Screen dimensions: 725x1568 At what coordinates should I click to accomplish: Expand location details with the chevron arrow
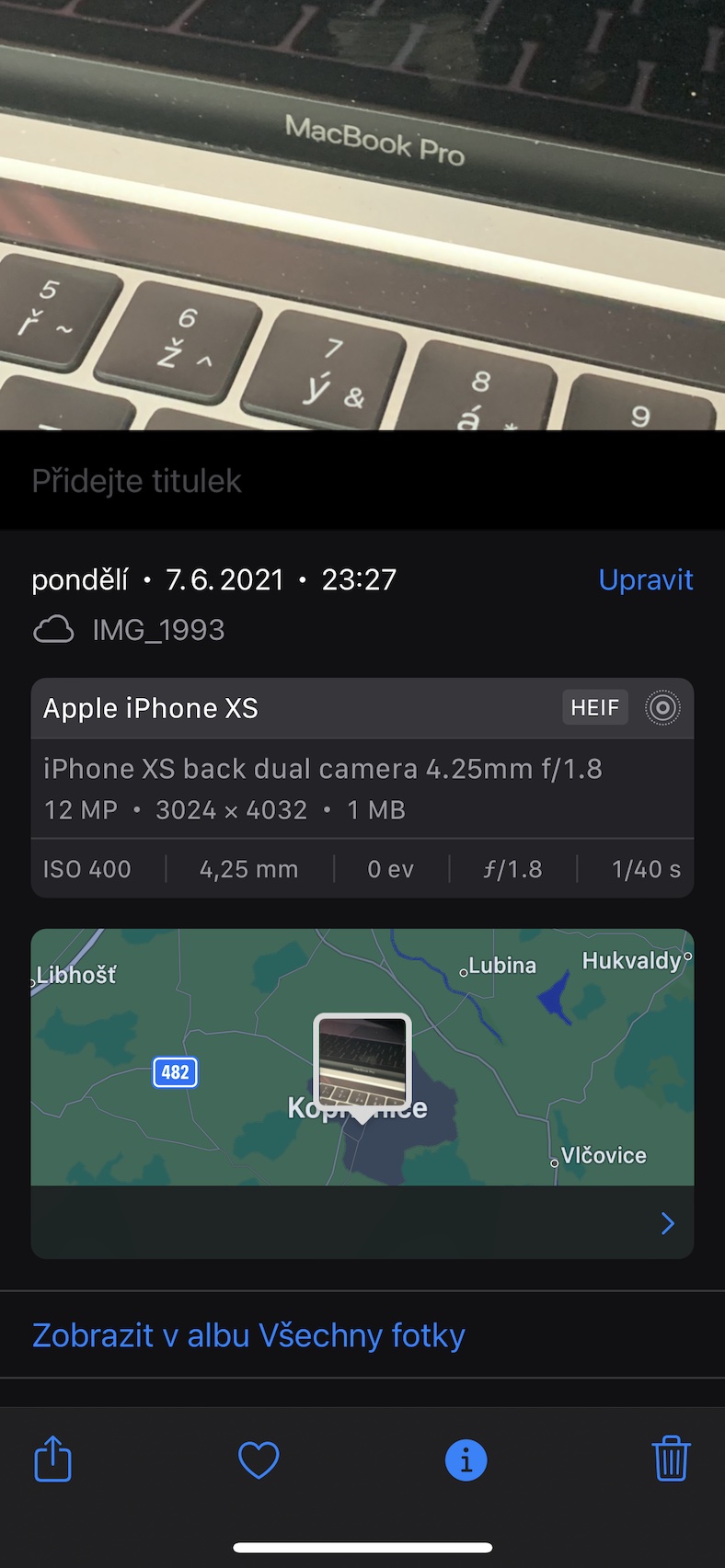[668, 1222]
